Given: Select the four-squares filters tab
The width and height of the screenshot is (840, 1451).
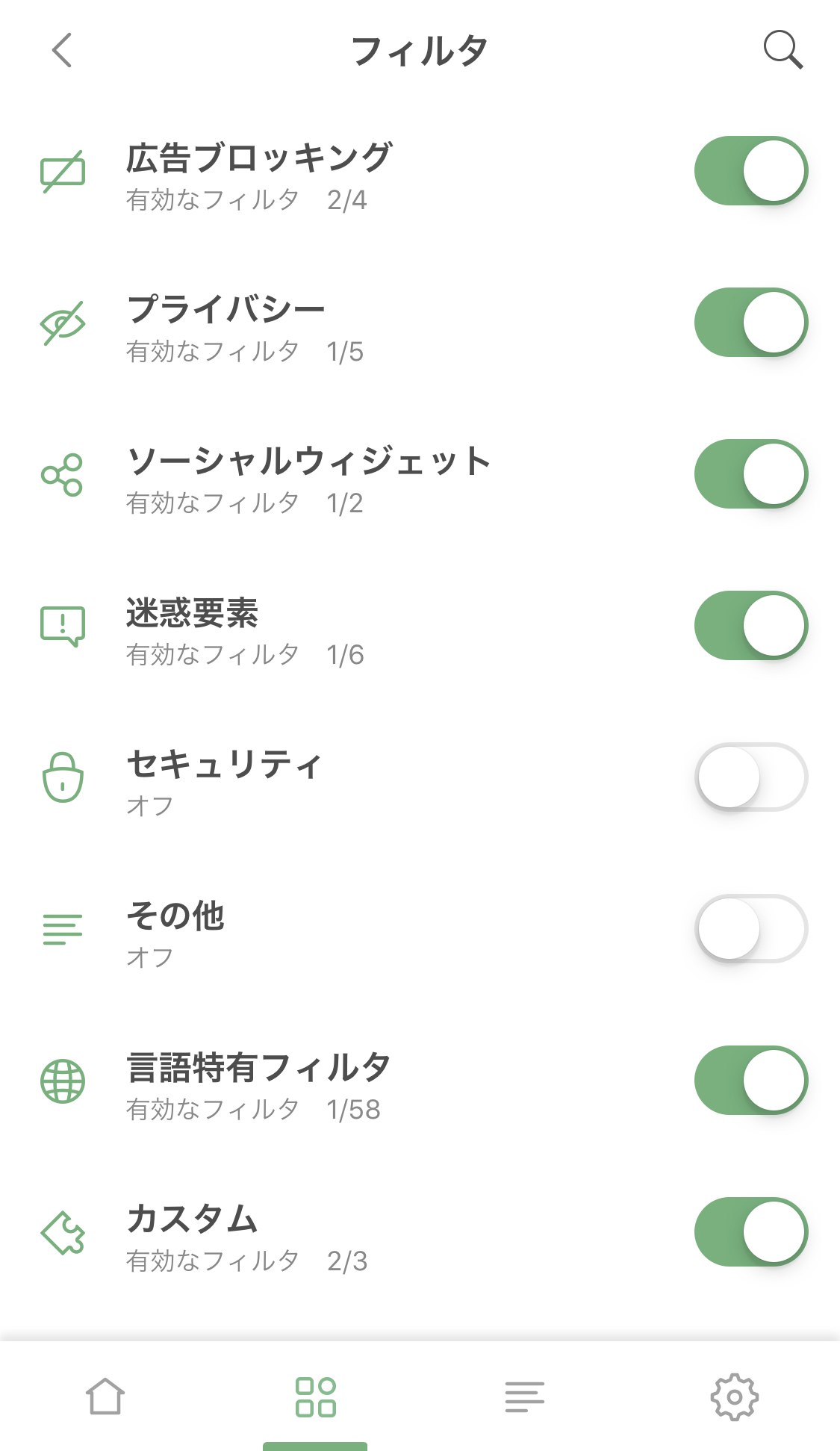Looking at the screenshot, I should 315,1396.
